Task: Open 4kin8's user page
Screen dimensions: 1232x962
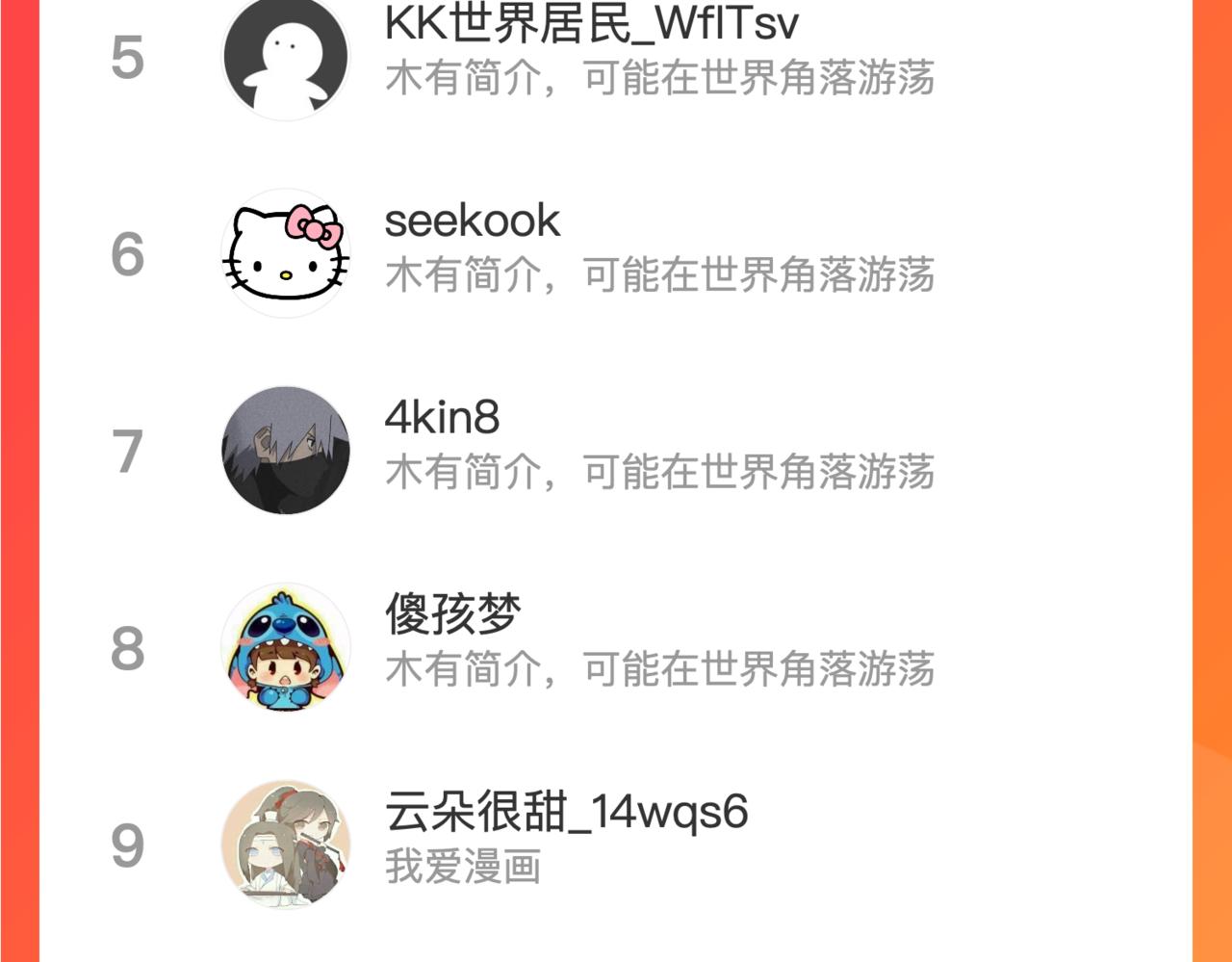Action: pos(442,418)
